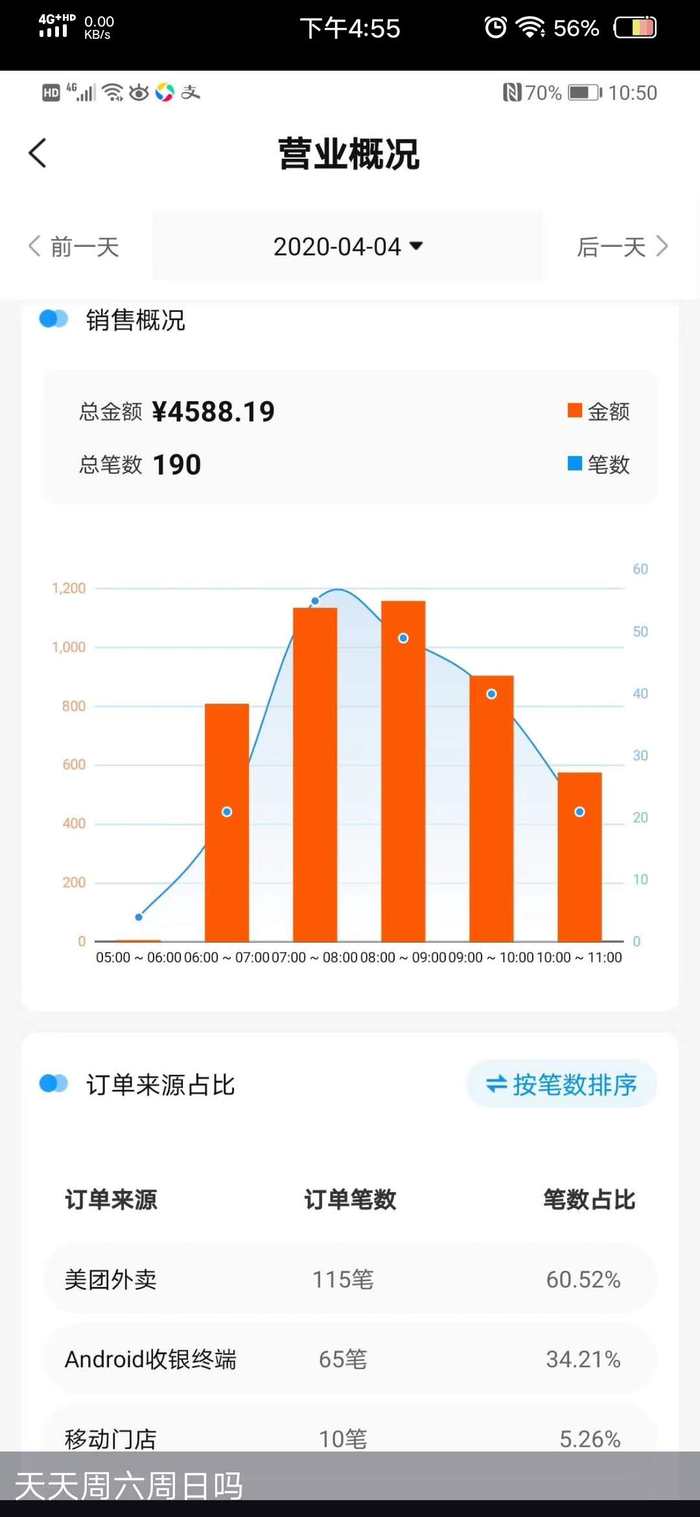Go to the next day (后一天)

coord(622,247)
